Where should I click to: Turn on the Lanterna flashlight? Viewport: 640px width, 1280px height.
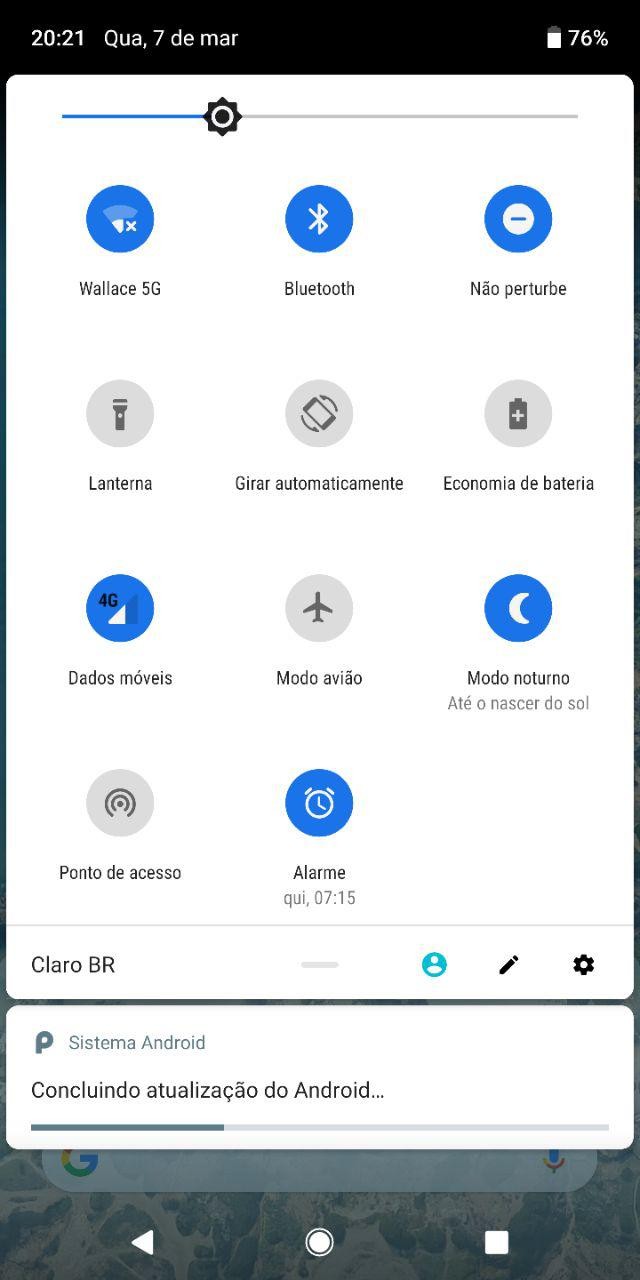120,413
